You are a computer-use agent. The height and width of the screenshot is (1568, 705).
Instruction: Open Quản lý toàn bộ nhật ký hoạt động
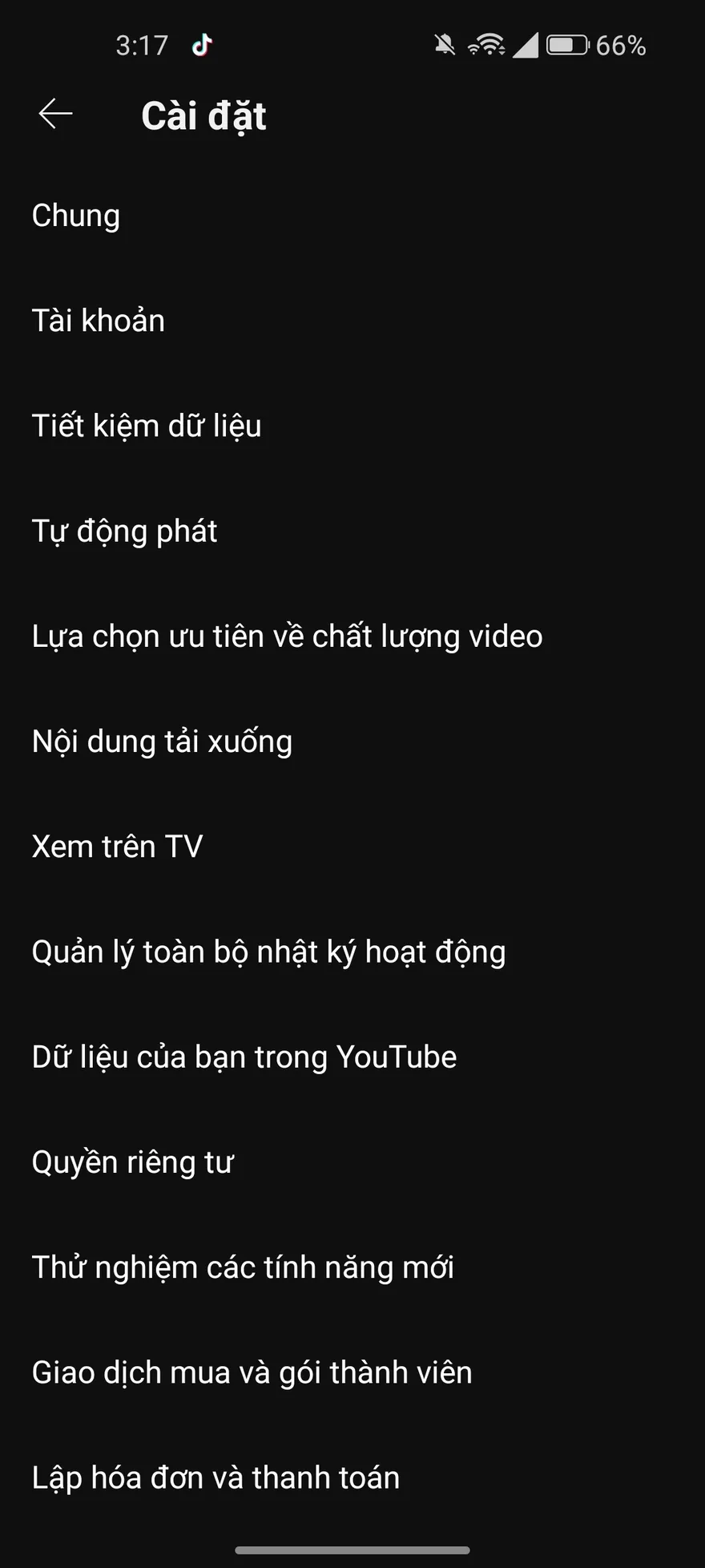pyautogui.click(x=268, y=952)
